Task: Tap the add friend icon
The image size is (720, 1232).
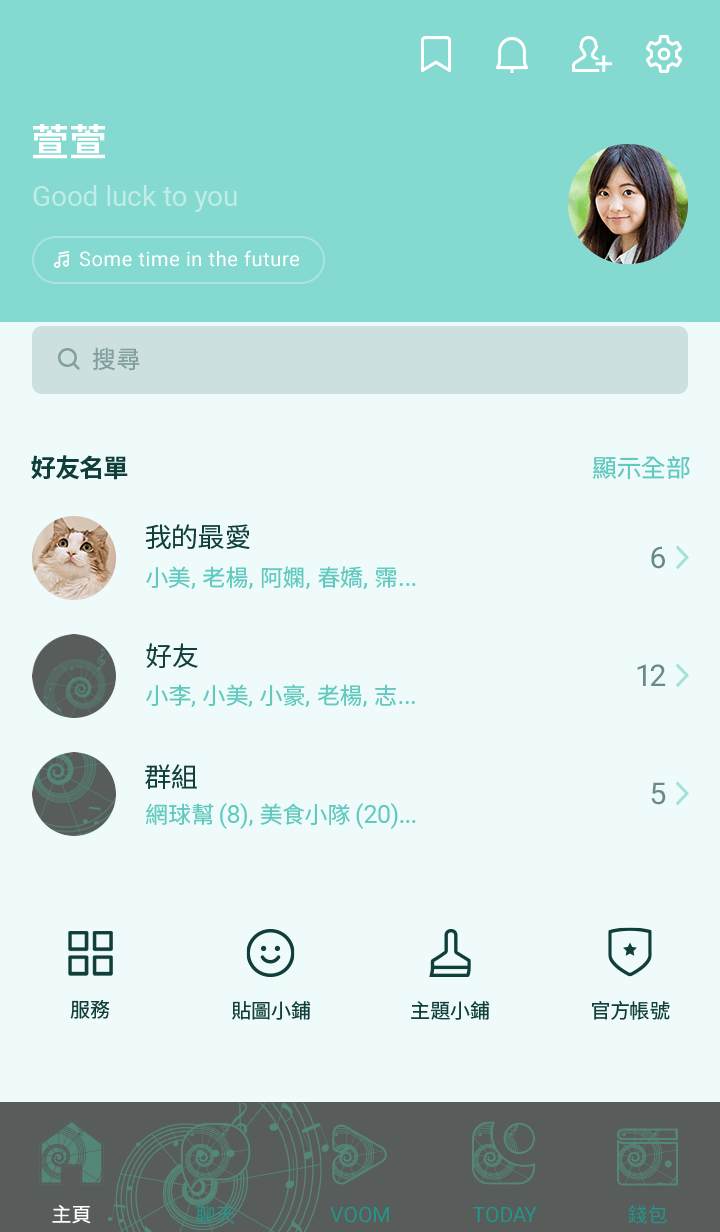Action: pyautogui.click(x=590, y=55)
